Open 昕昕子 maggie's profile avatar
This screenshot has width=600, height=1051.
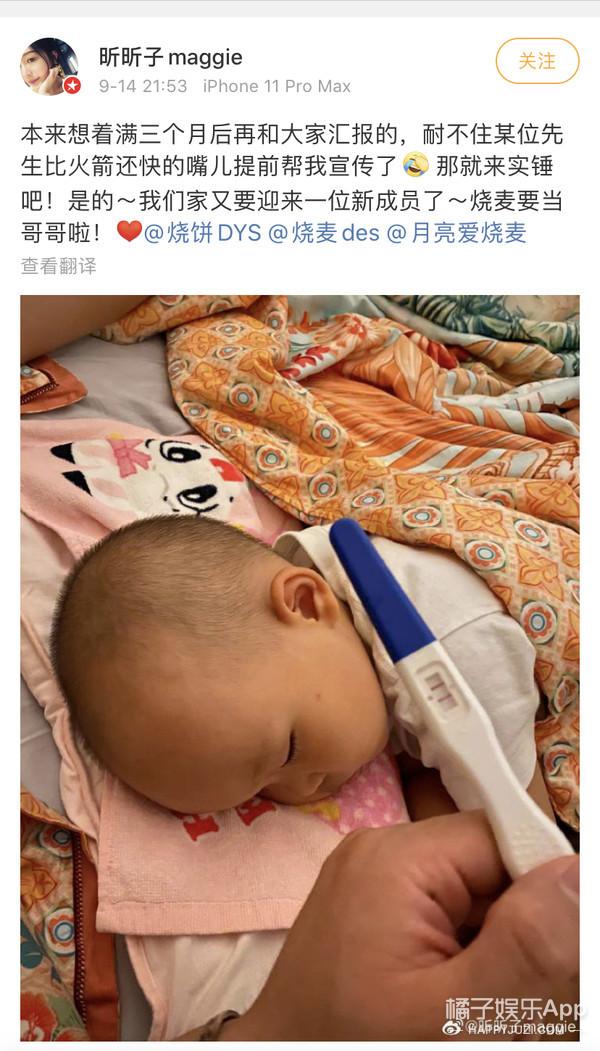(49, 67)
